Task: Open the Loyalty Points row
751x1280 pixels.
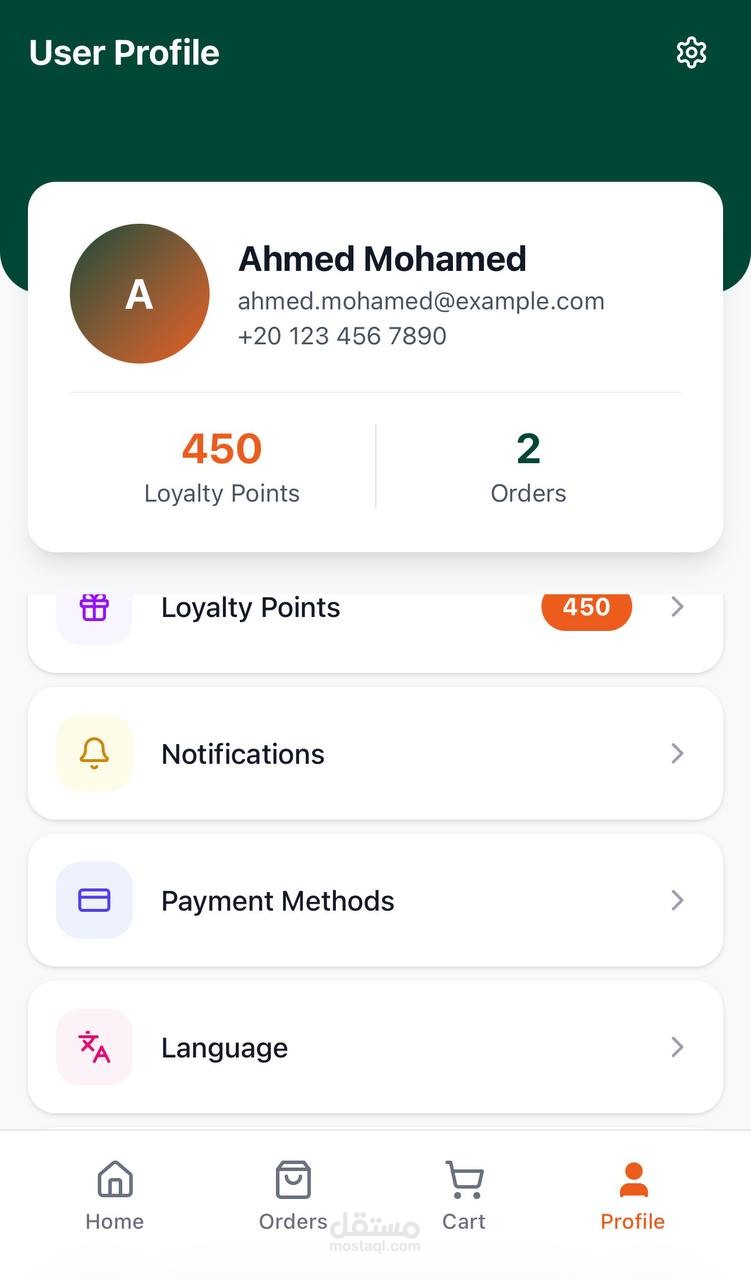Action: point(375,631)
